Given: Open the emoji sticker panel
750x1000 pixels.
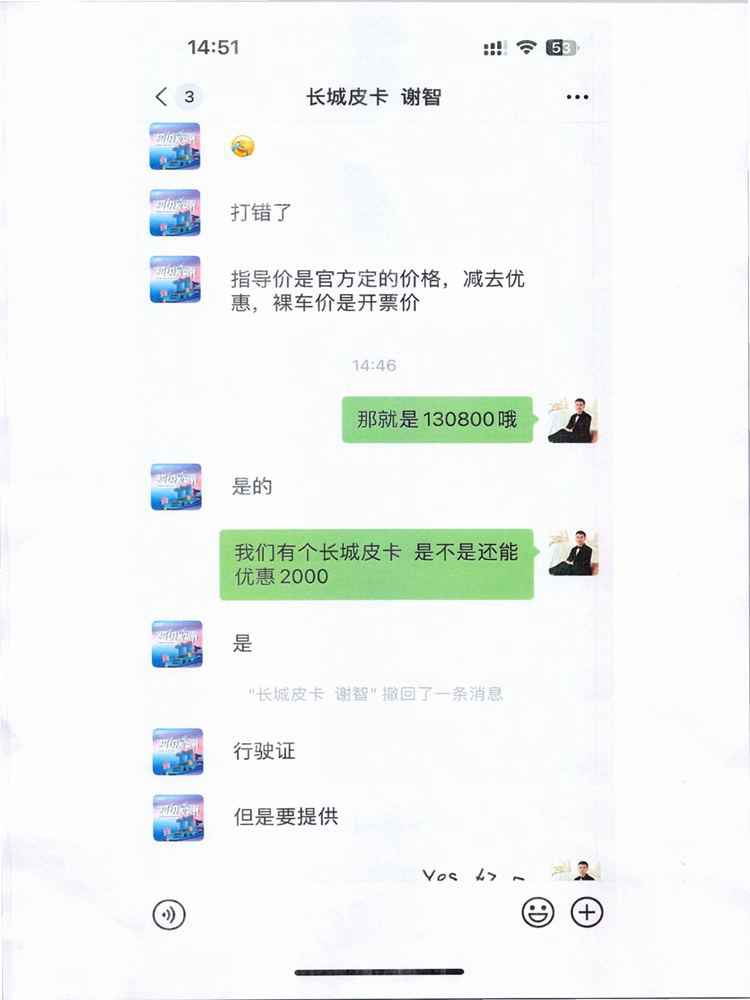Looking at the screenshot, I should point(538,912).
